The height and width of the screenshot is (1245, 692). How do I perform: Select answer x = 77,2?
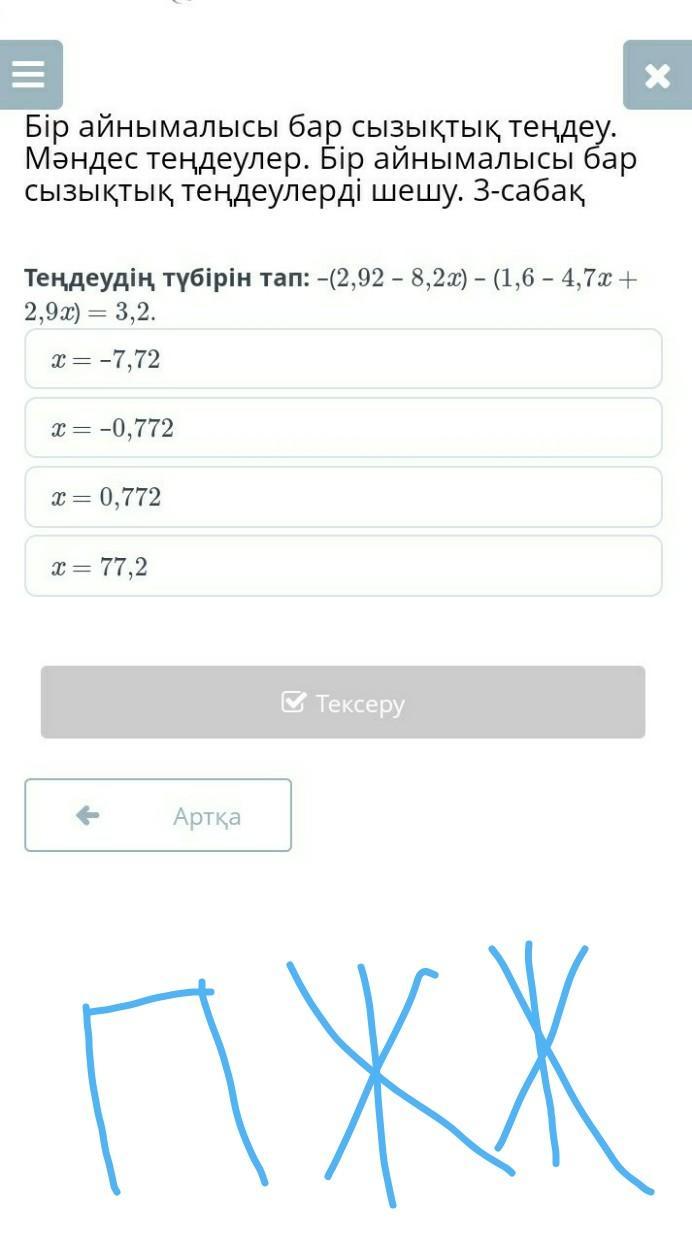pos(343,566)
